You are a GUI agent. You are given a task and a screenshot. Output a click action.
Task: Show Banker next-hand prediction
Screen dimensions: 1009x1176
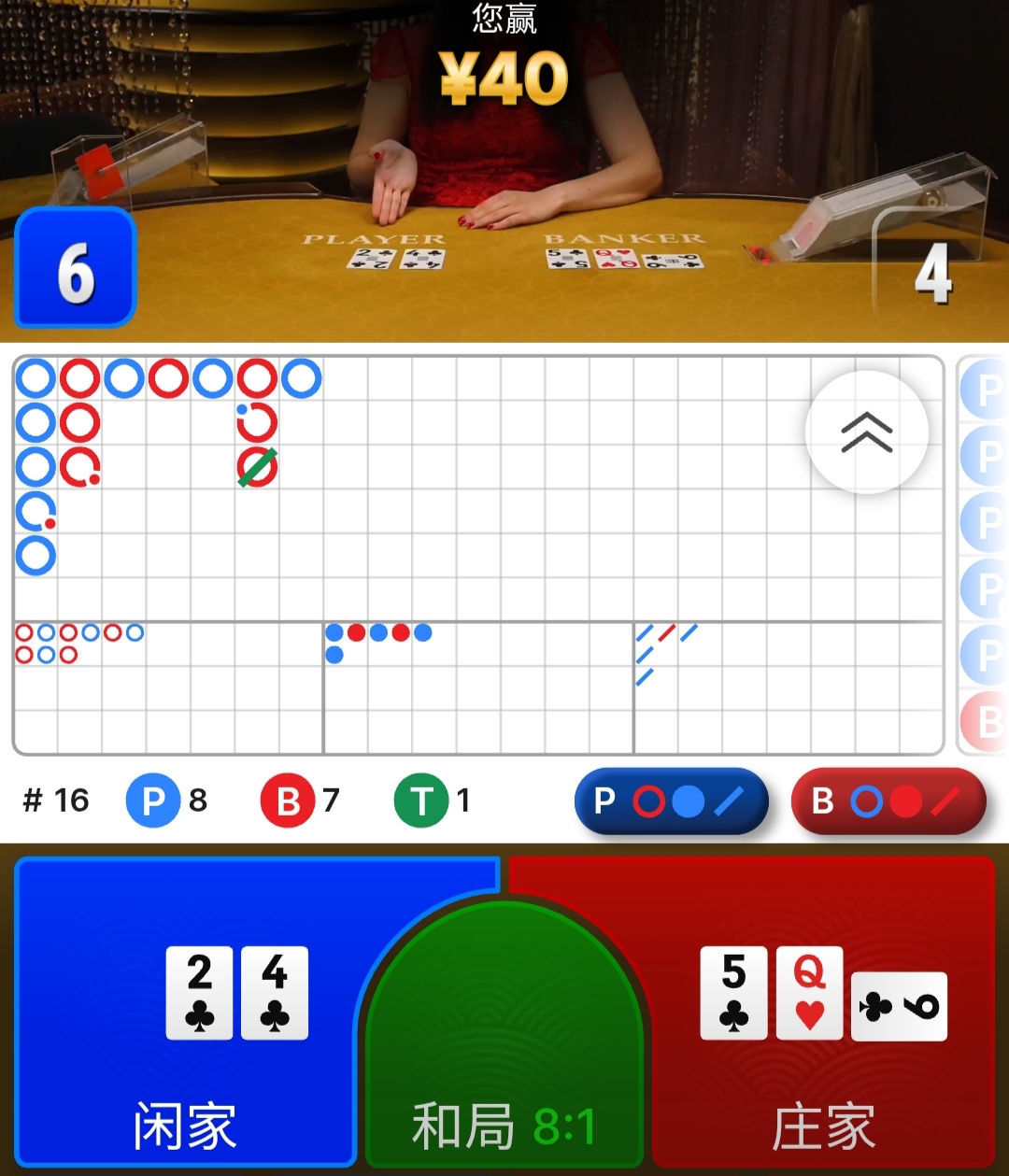[x=888, y=801]
